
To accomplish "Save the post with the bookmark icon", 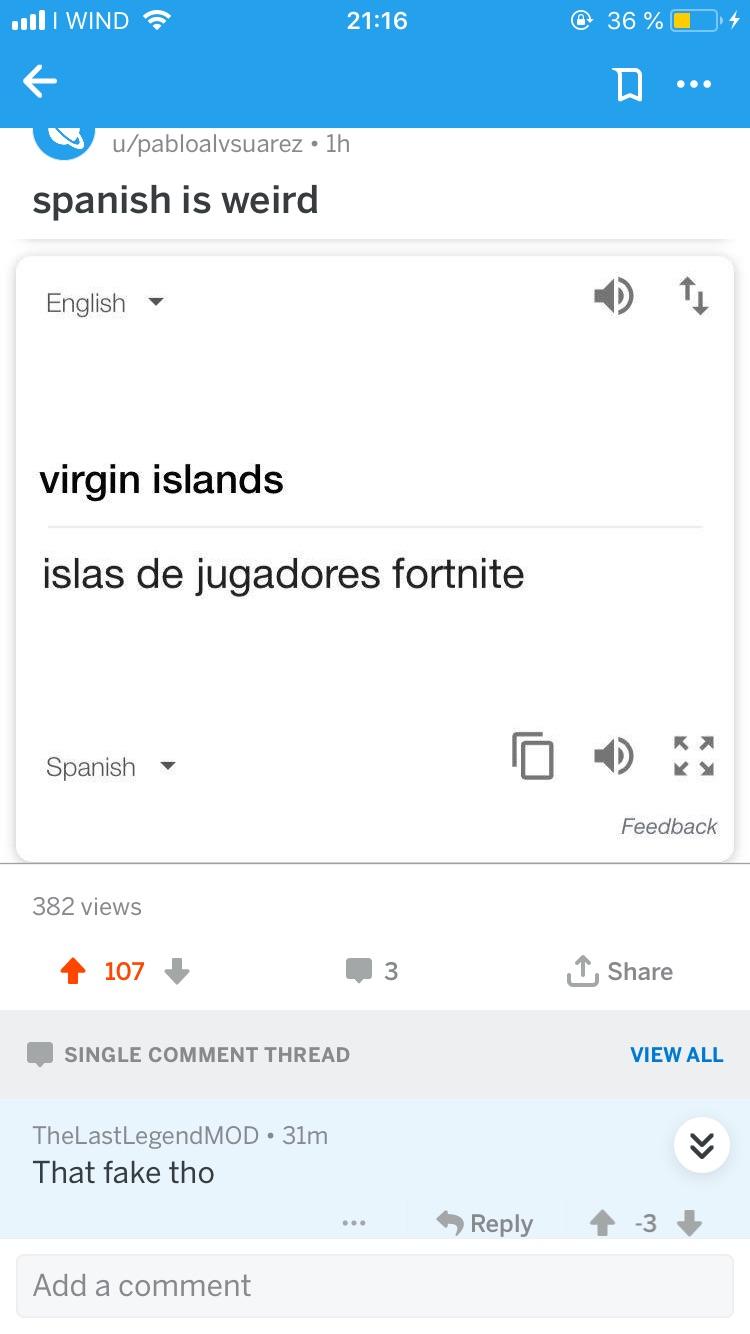I will point(628,85).
